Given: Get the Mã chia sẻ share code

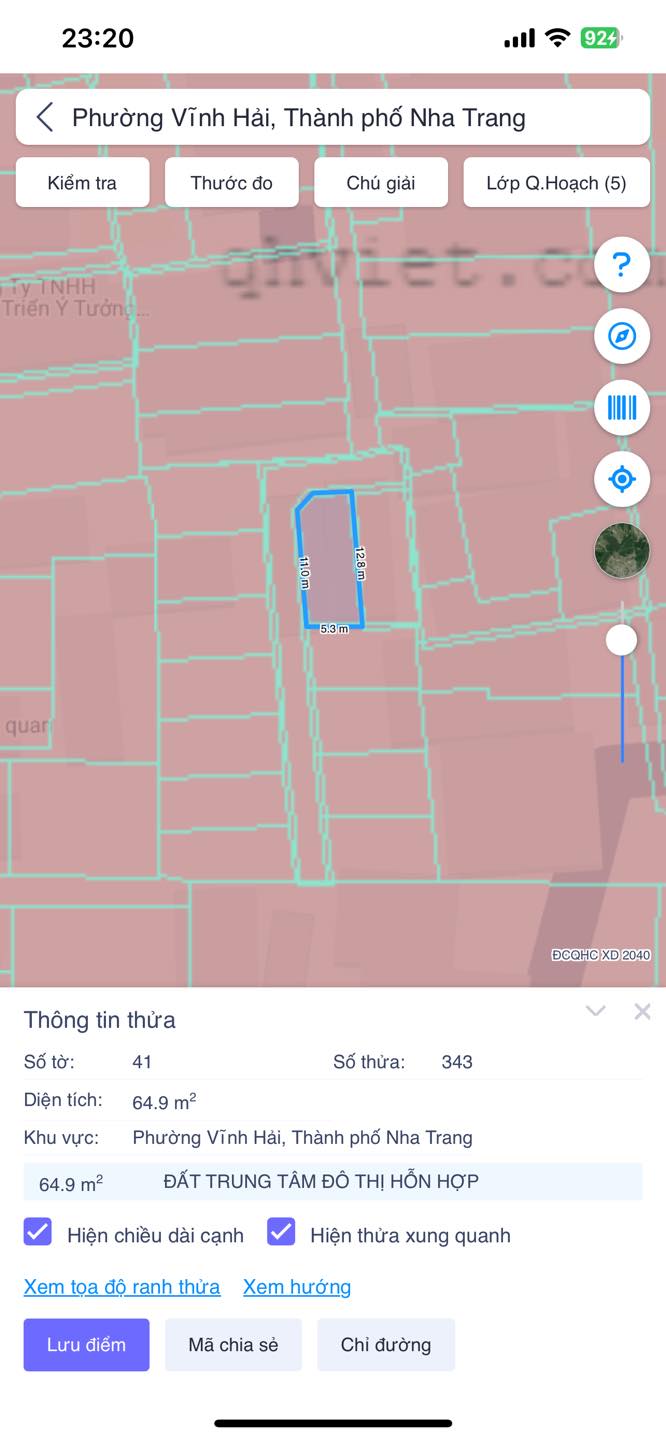Looking at the screenshot, I should click(x=233, y=1344).
